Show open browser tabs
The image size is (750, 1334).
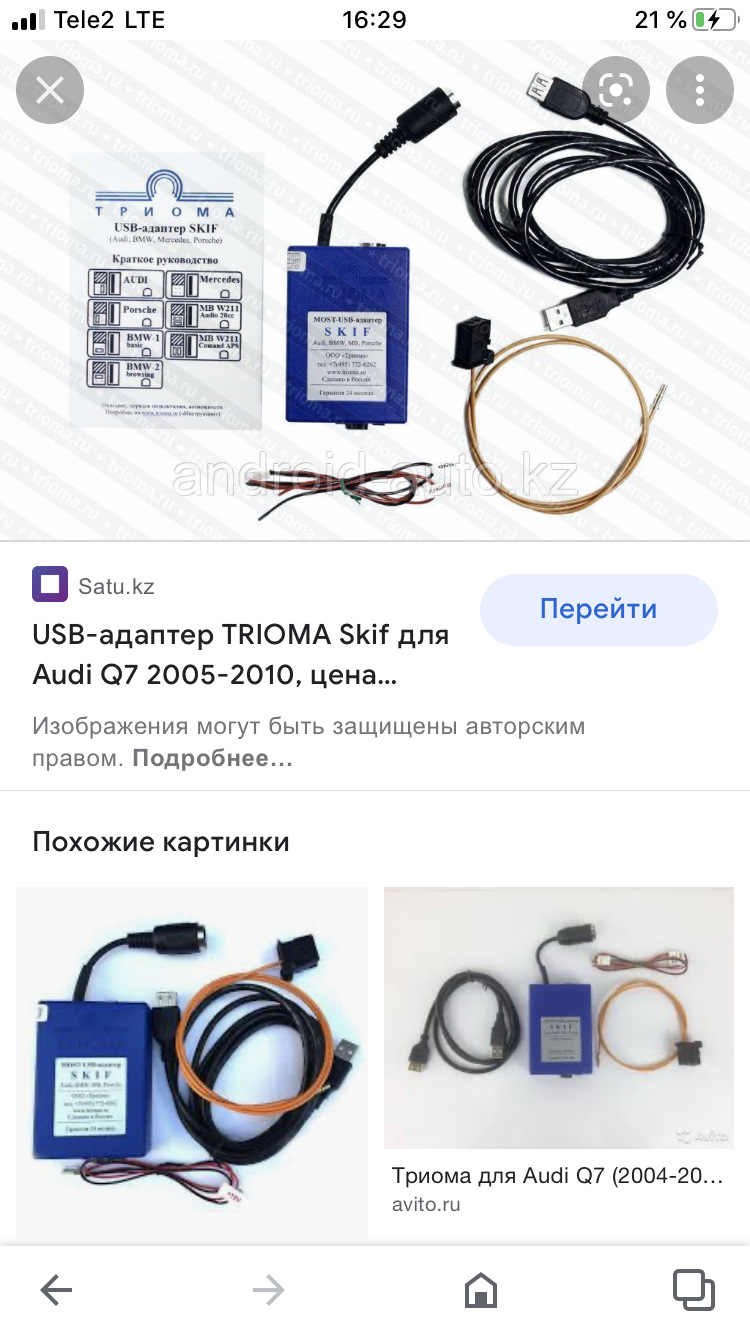(693, 1290)
